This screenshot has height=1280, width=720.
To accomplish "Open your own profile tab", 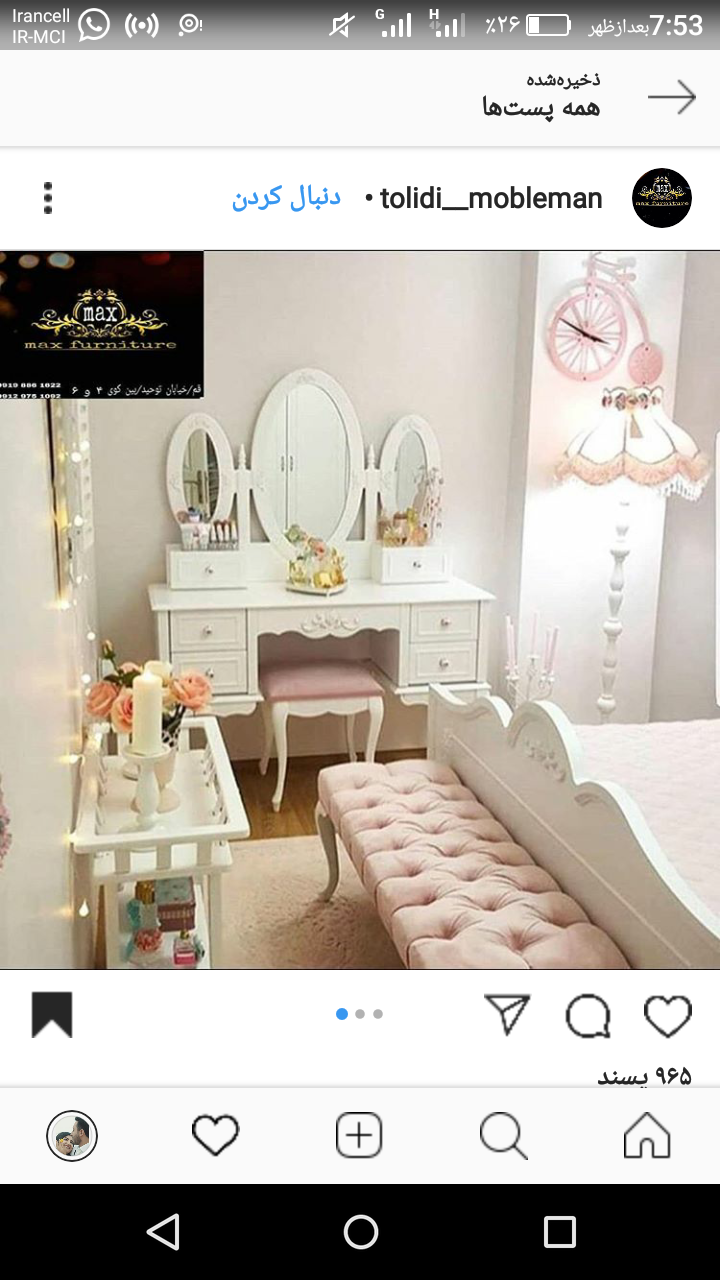I will (x=72, y=1136).
